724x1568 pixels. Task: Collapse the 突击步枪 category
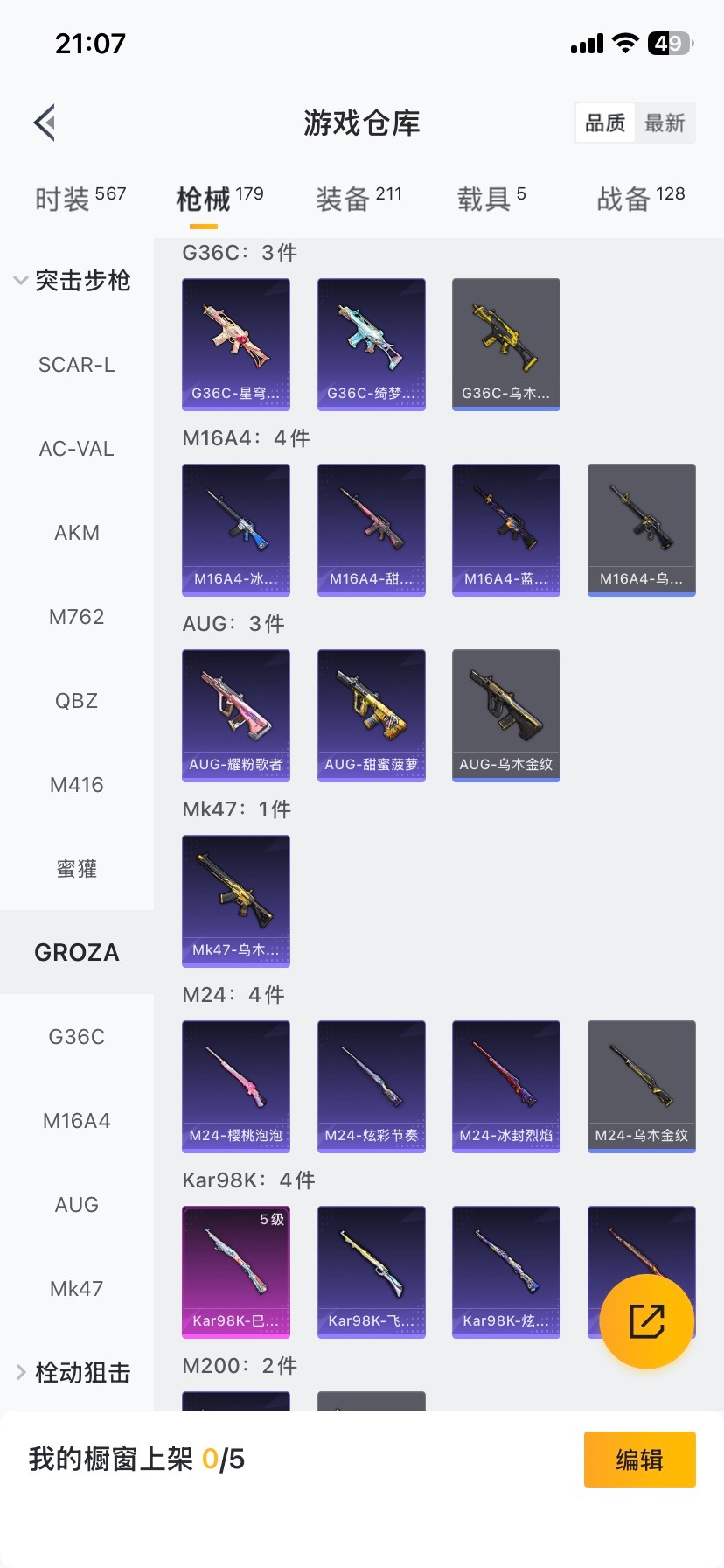click(x=73, y=281)
